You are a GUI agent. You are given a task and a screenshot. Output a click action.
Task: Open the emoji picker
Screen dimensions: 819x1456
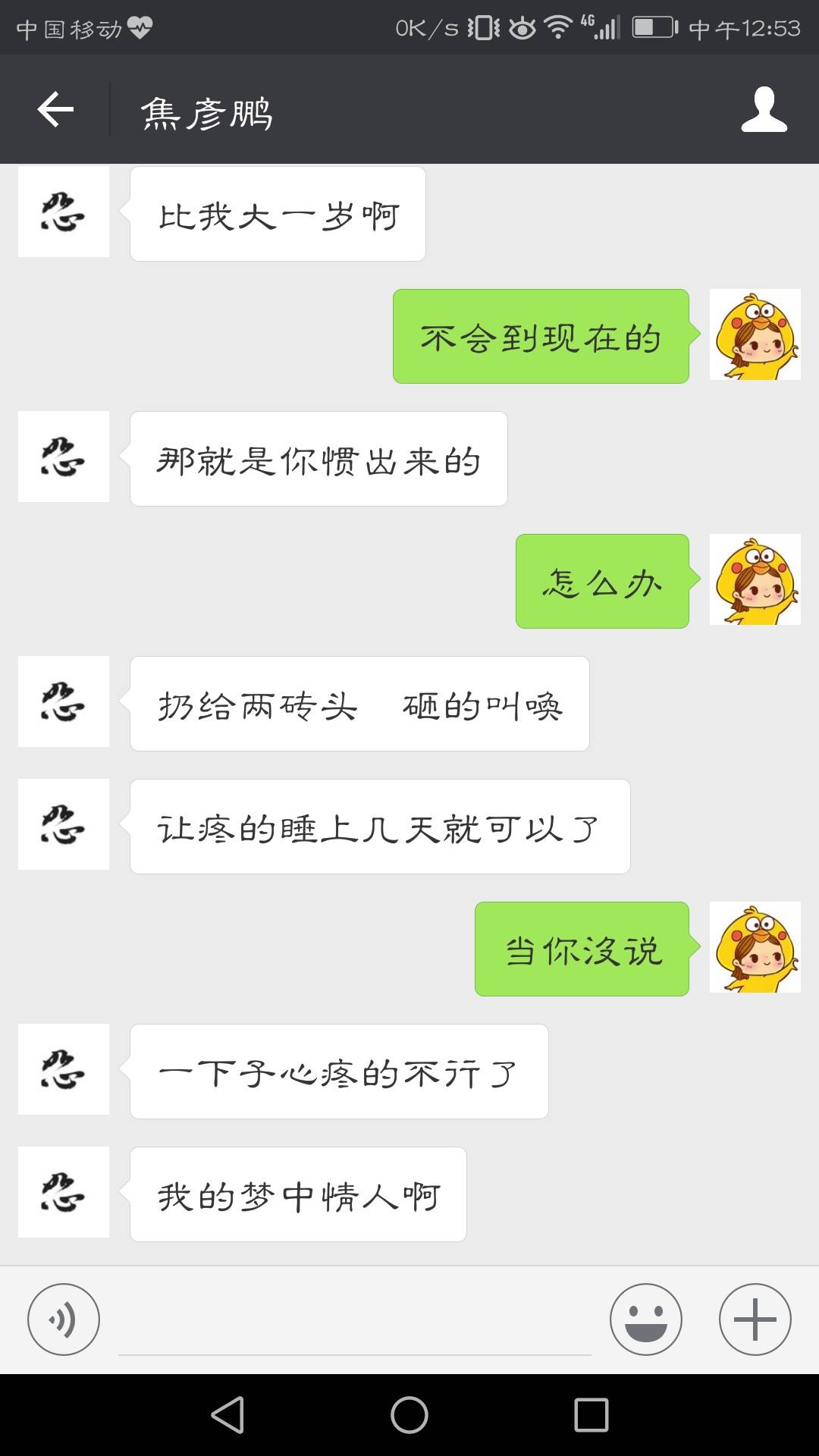coord(645,1319)
